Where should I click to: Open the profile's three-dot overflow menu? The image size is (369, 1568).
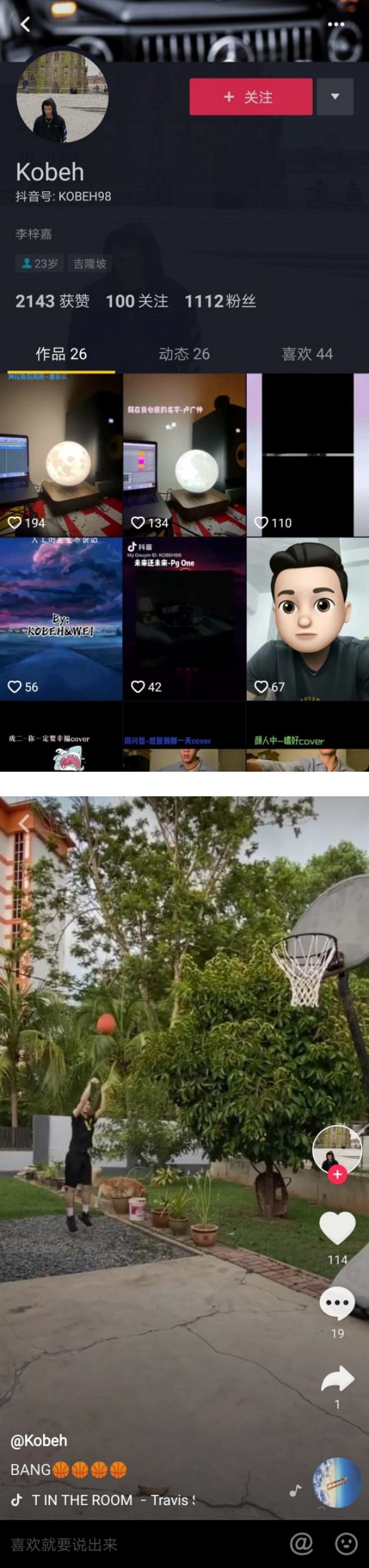[336, 24]
